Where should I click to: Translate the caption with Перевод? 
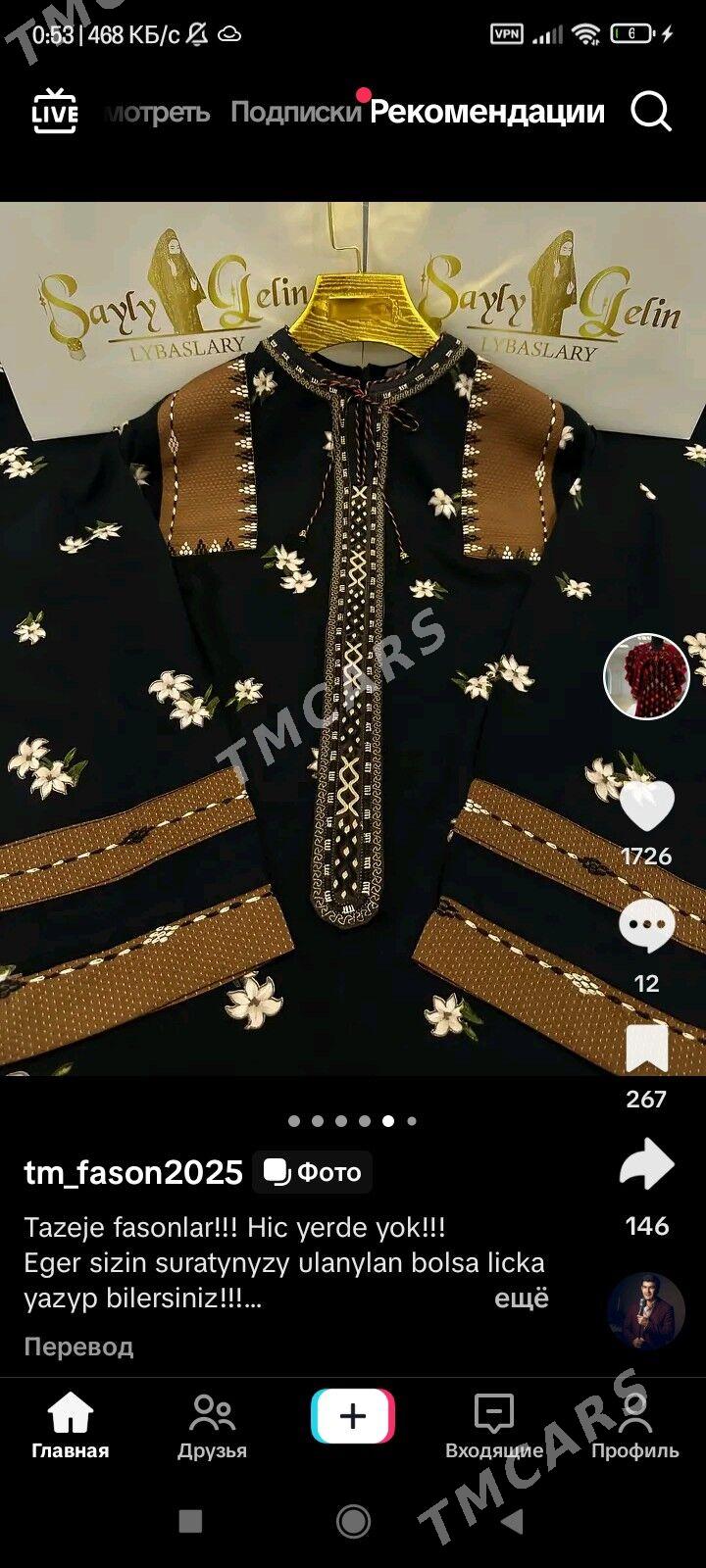pyautogui.click(x=78, y=1346)
